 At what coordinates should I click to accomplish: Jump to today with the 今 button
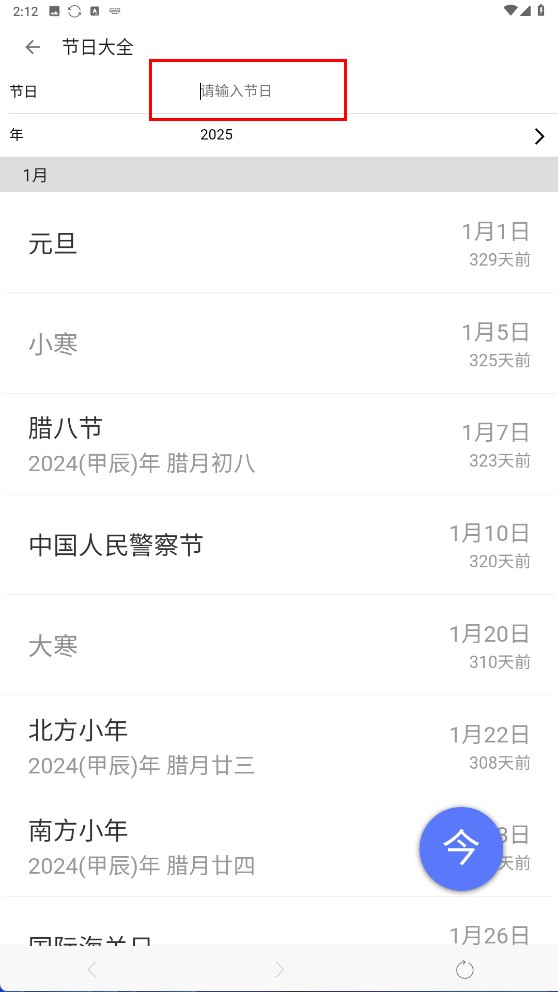pyautogui.click(x=461, y=849)
